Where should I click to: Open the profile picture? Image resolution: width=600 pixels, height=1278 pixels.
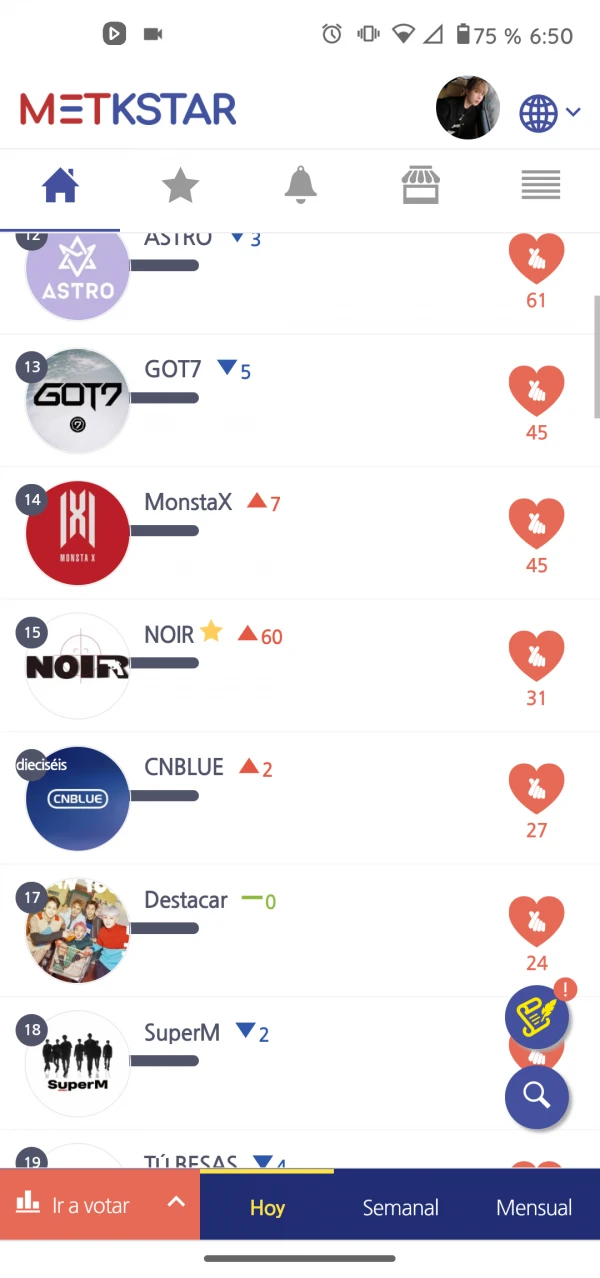[467, 108]
